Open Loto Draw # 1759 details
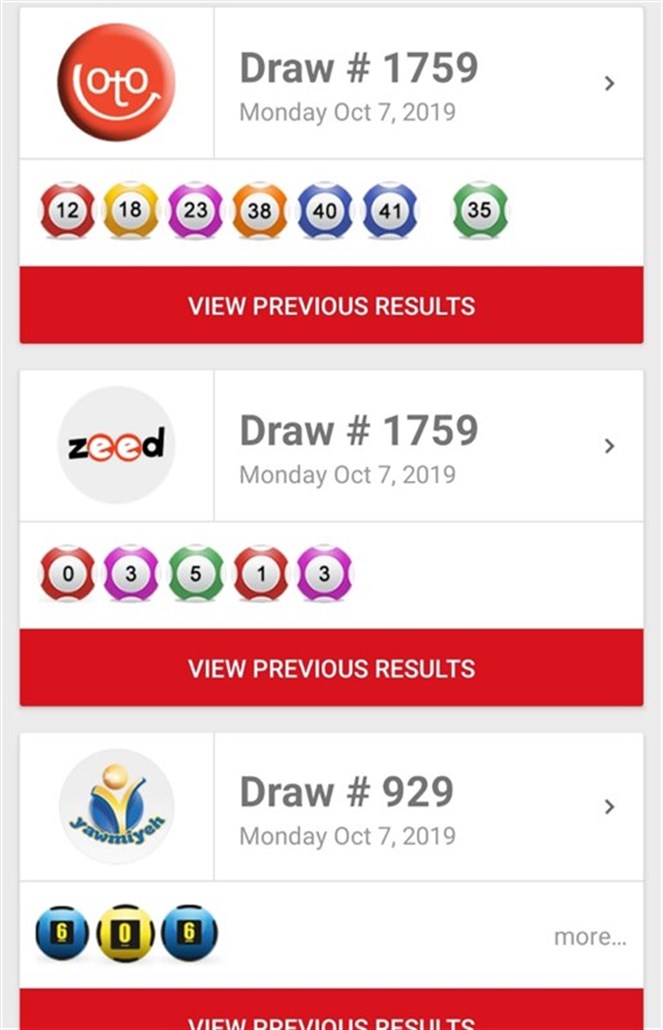 point(610,84)
